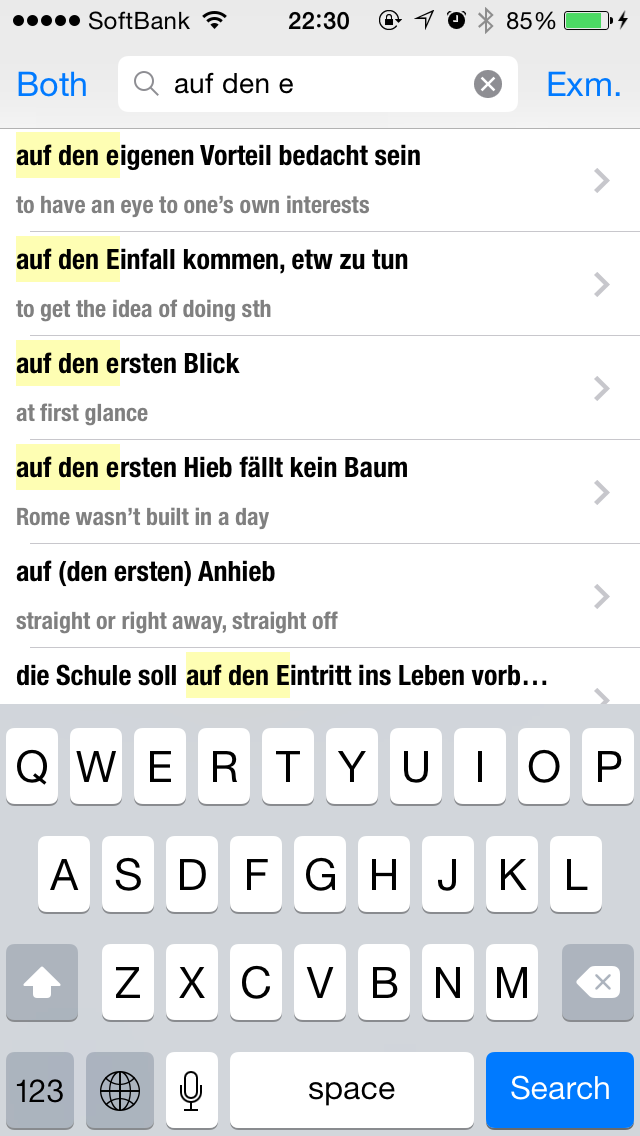Switch keyboard language with the globe key
640x1136 pixels.
120,1088
